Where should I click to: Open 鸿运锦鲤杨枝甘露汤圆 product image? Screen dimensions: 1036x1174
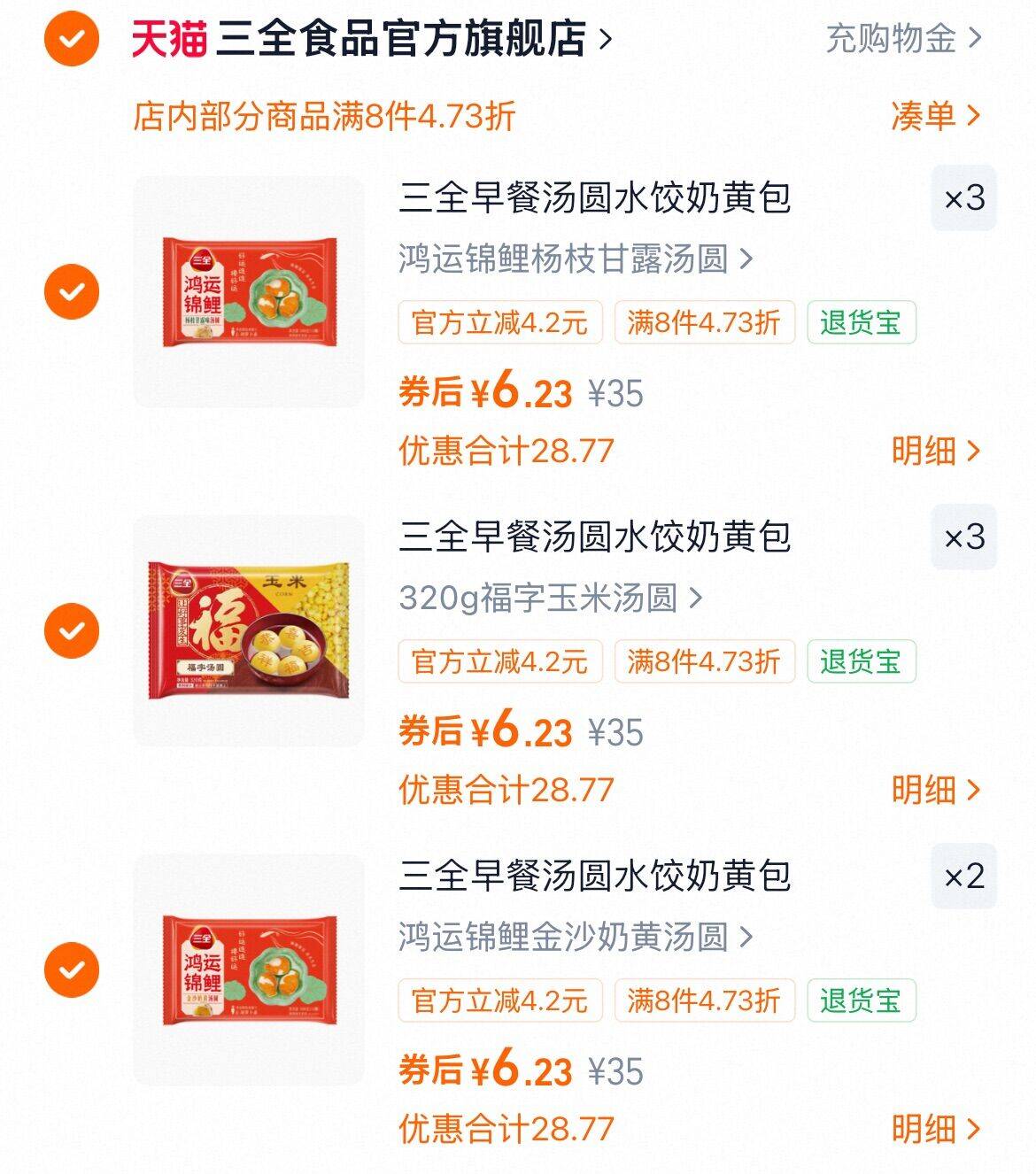(249, 291)
